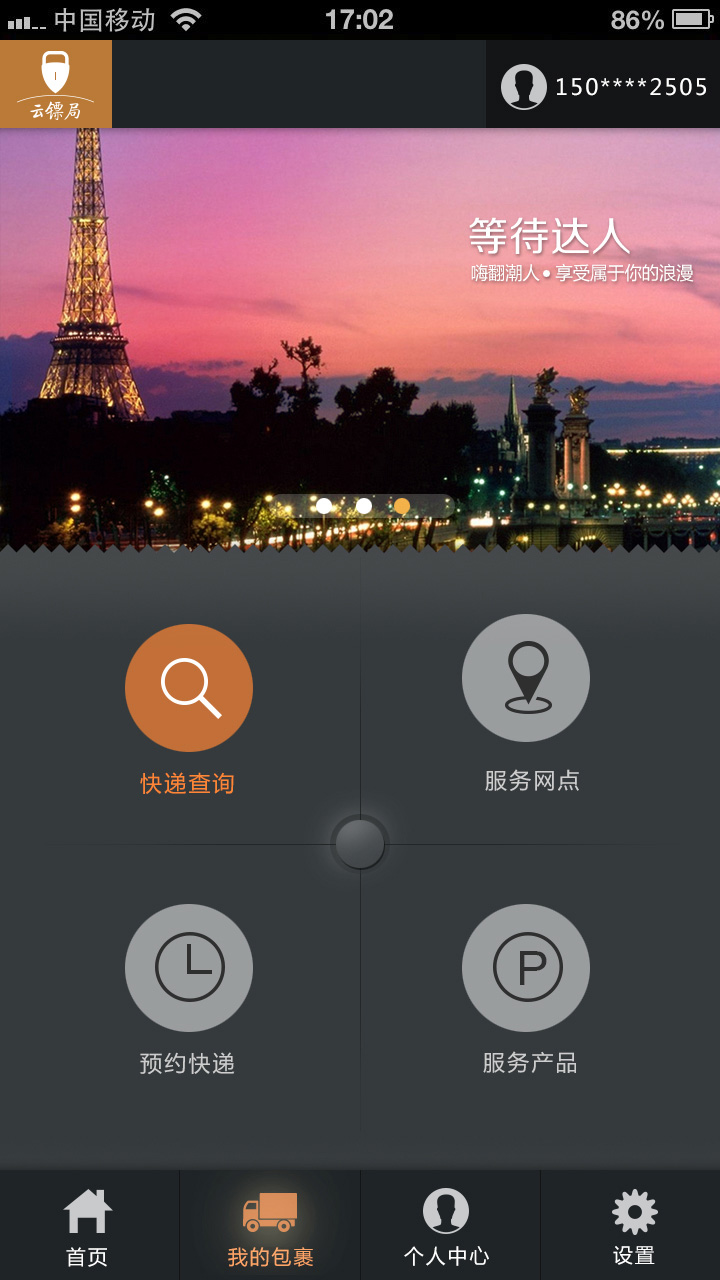
Task: Open the 快递查询 express tracking search
Action: click(188, 688)
